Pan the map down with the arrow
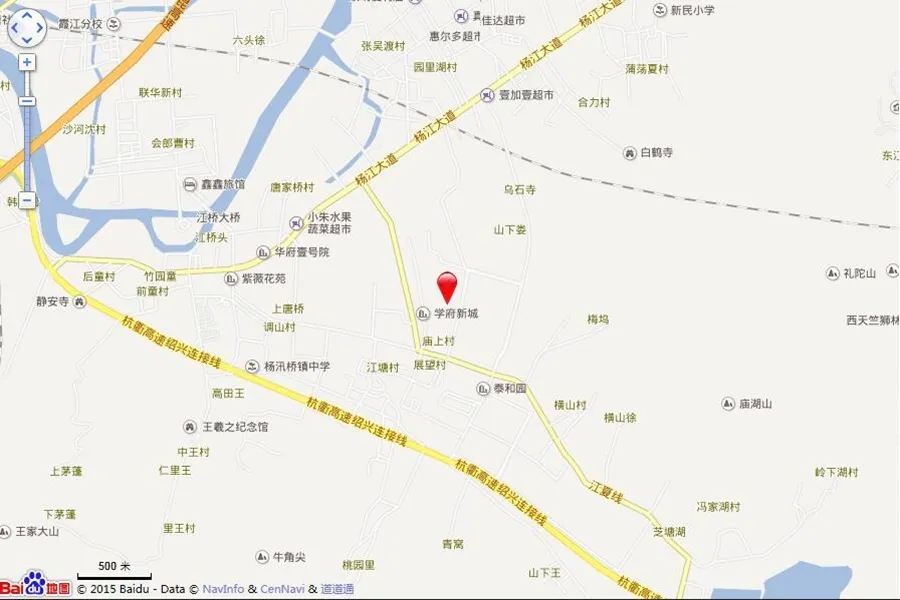 pos(27,42)
